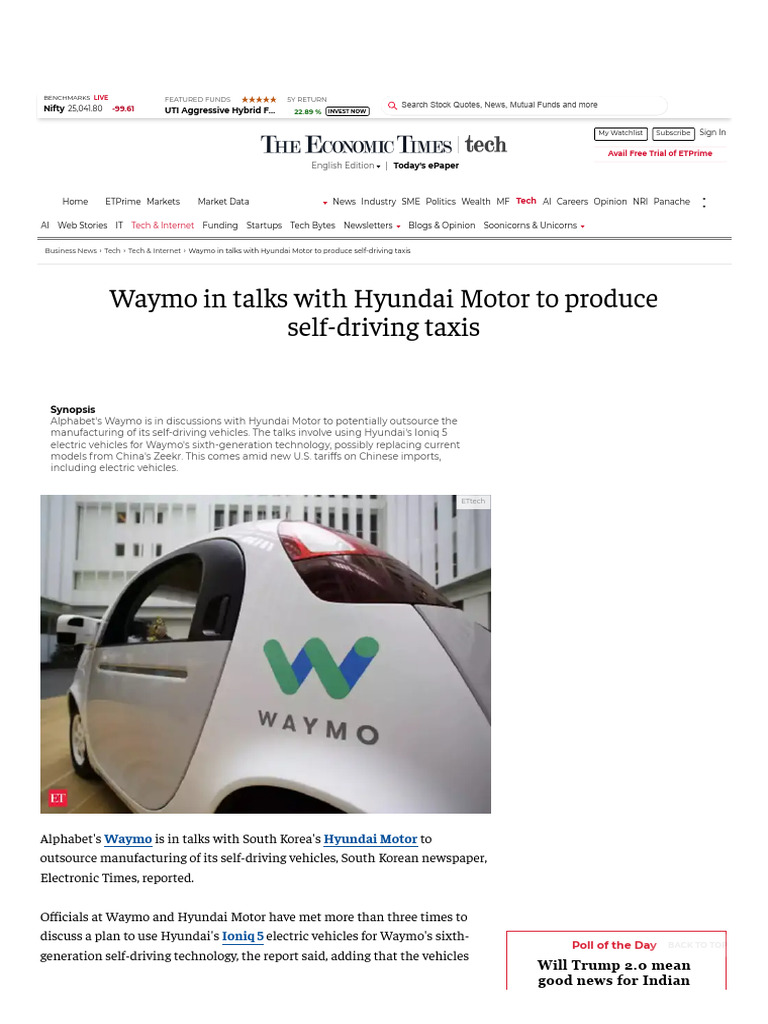Tap the Subscribe button
The width and height of the screenshot is (768, 1024).
tap(673, 133)
